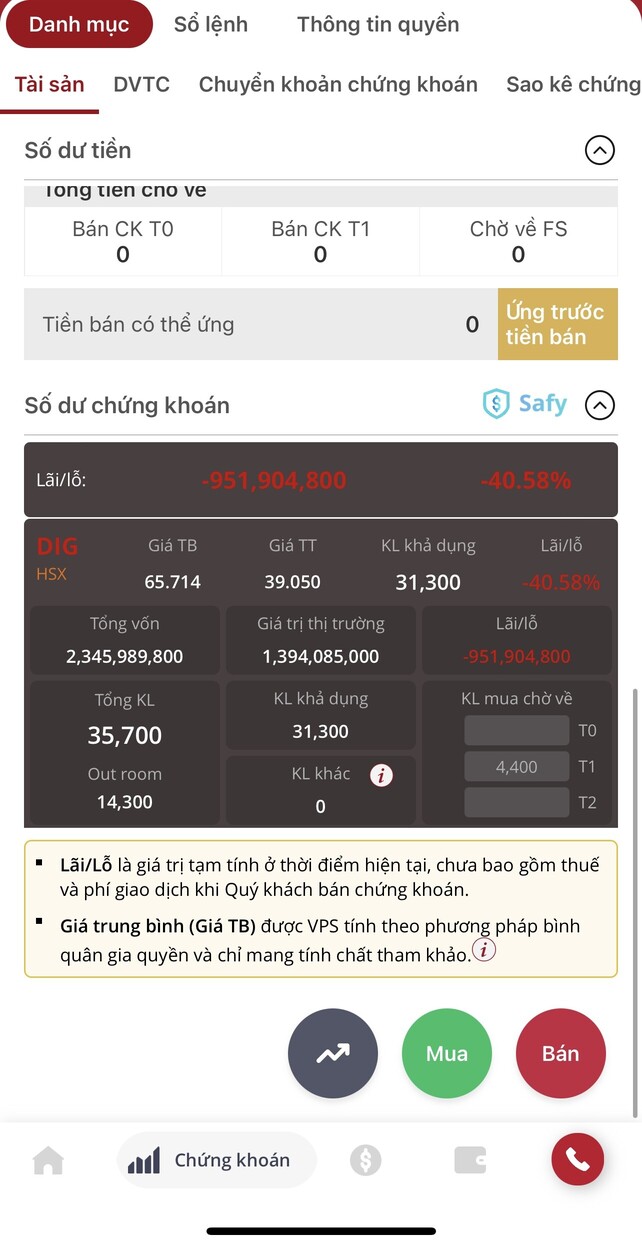The image size is (642, 1246).
Task: Tap Ứng trước tiền bán button
Action: coord(556,324)
